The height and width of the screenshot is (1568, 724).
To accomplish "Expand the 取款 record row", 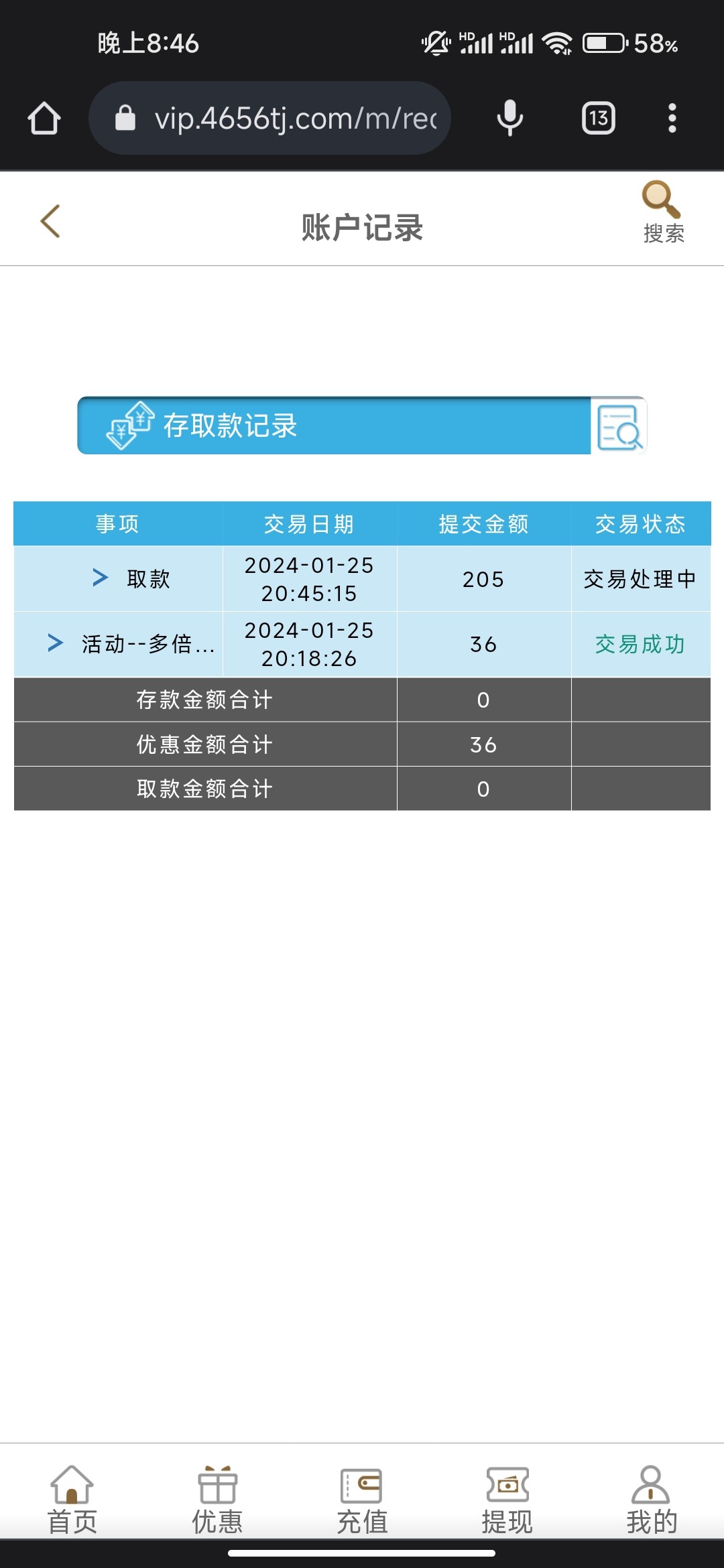I will [101, 578].
